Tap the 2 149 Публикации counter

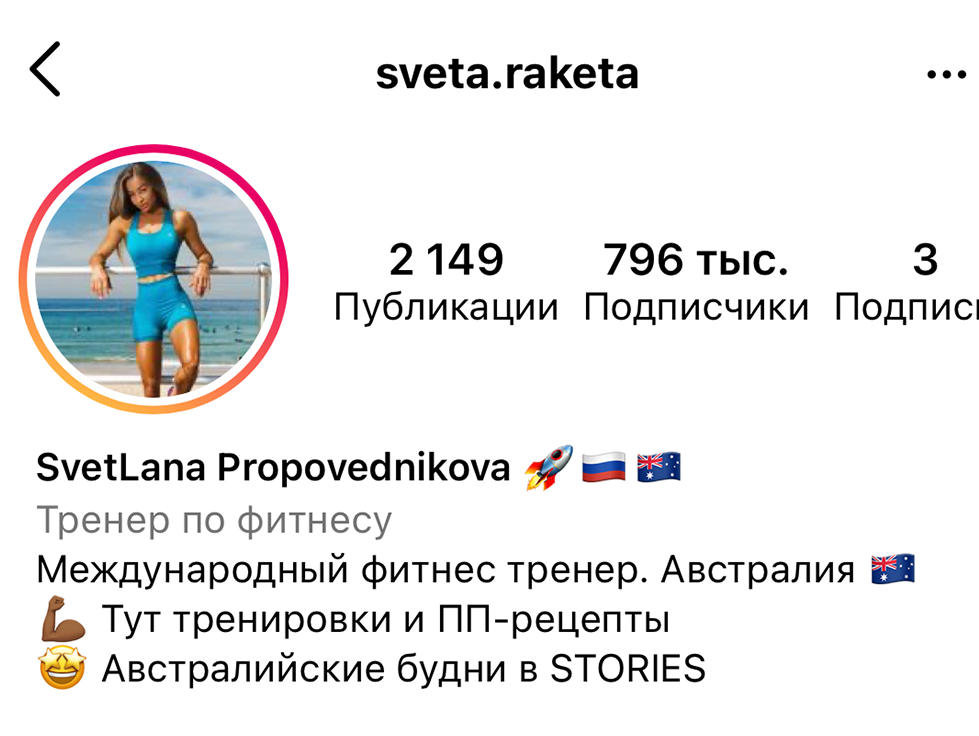click(x=446, y=283)
